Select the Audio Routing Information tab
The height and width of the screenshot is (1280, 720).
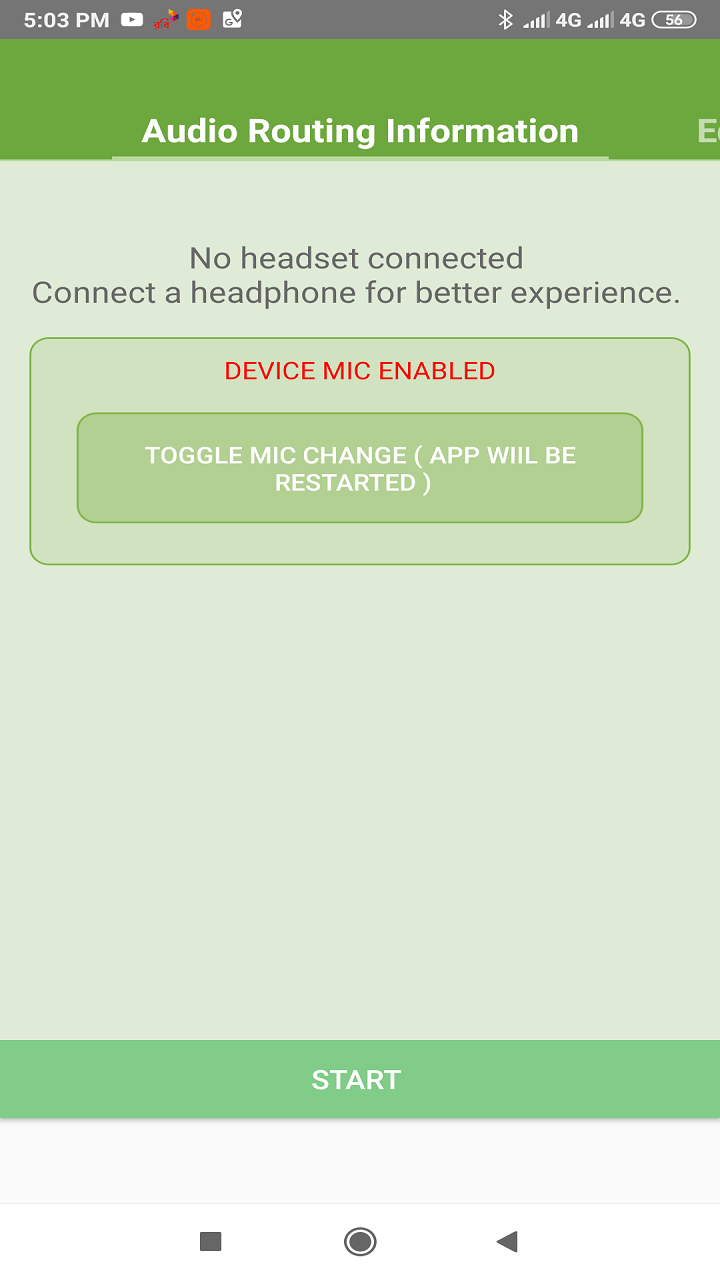coord(360,130)
